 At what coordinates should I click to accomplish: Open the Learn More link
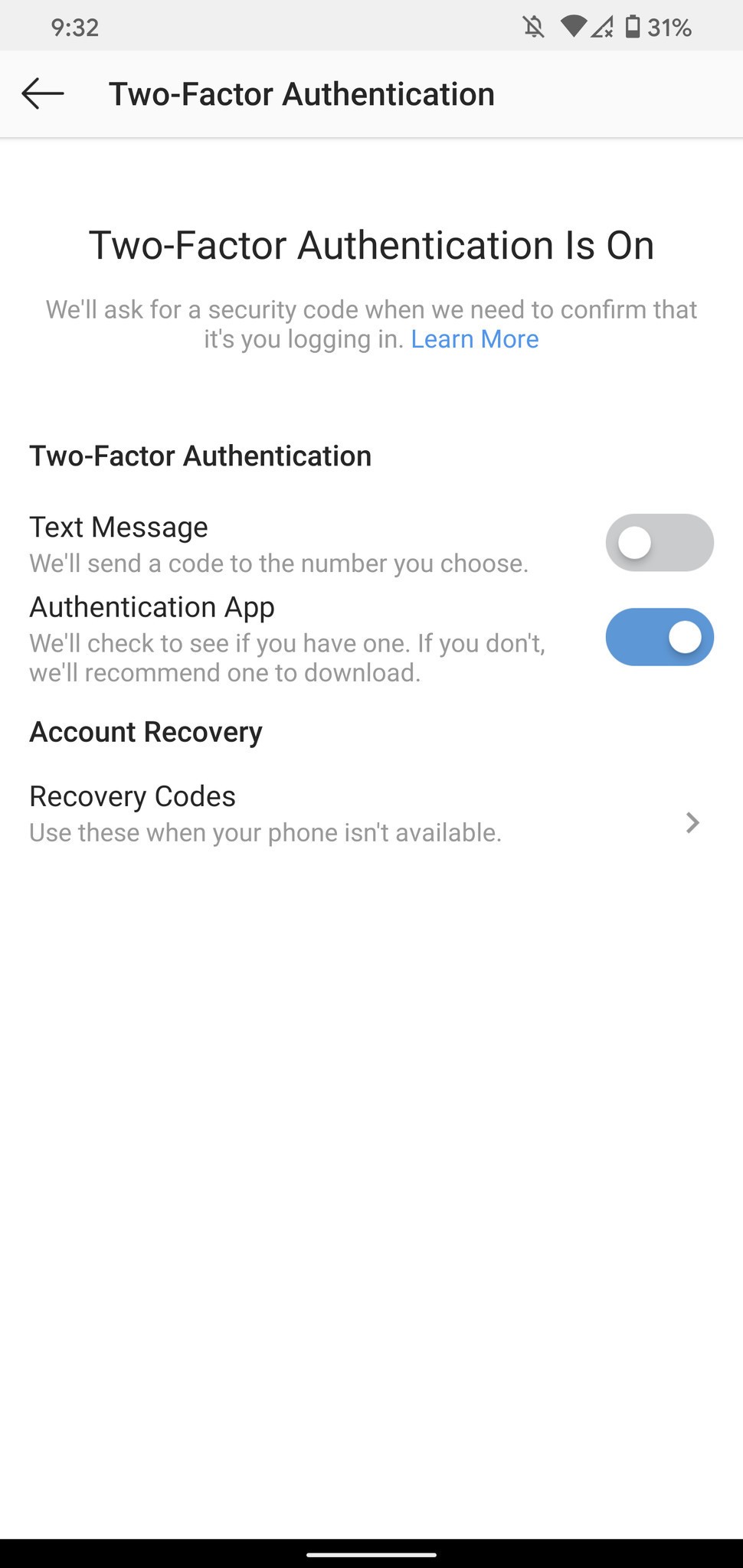(475, 339)
